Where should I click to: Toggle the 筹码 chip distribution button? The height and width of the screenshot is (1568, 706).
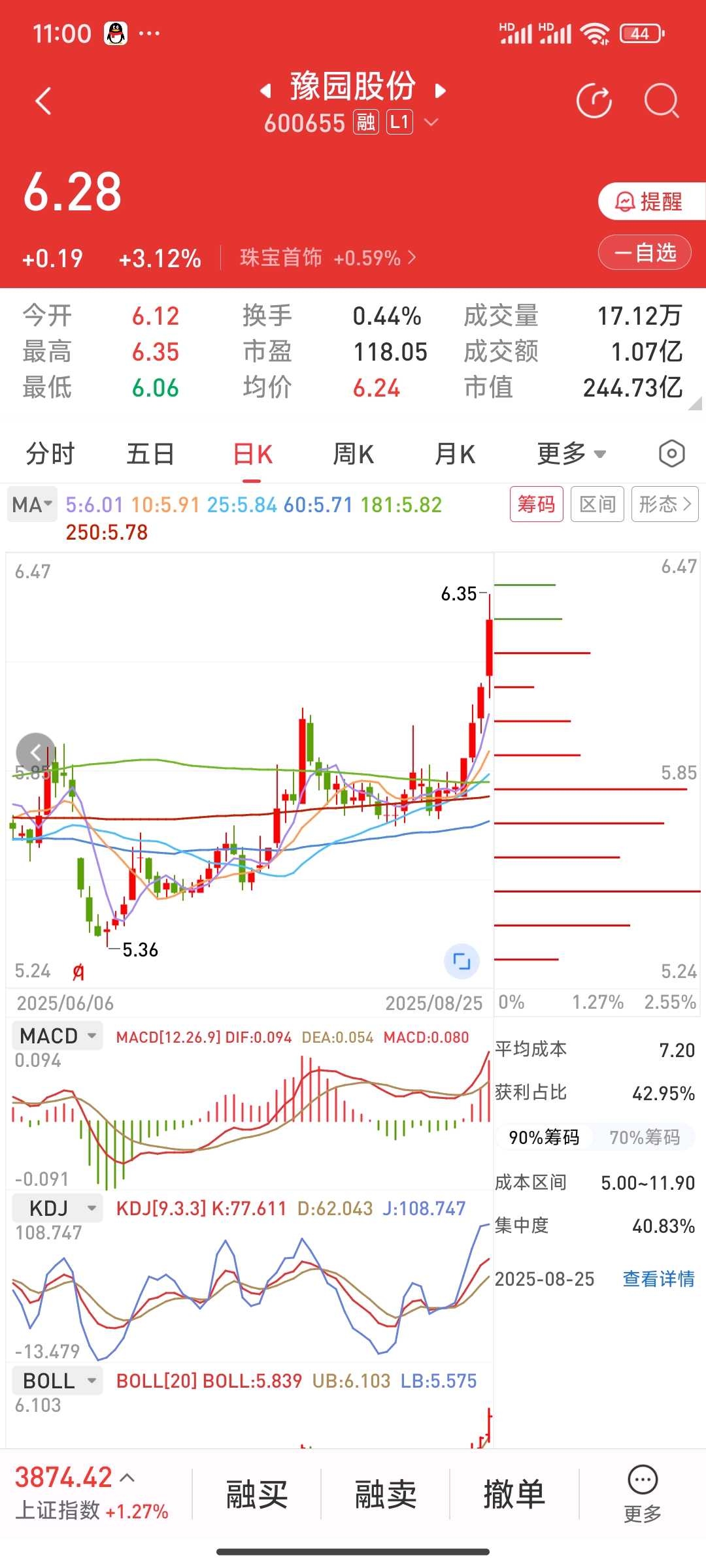point(536,504)
